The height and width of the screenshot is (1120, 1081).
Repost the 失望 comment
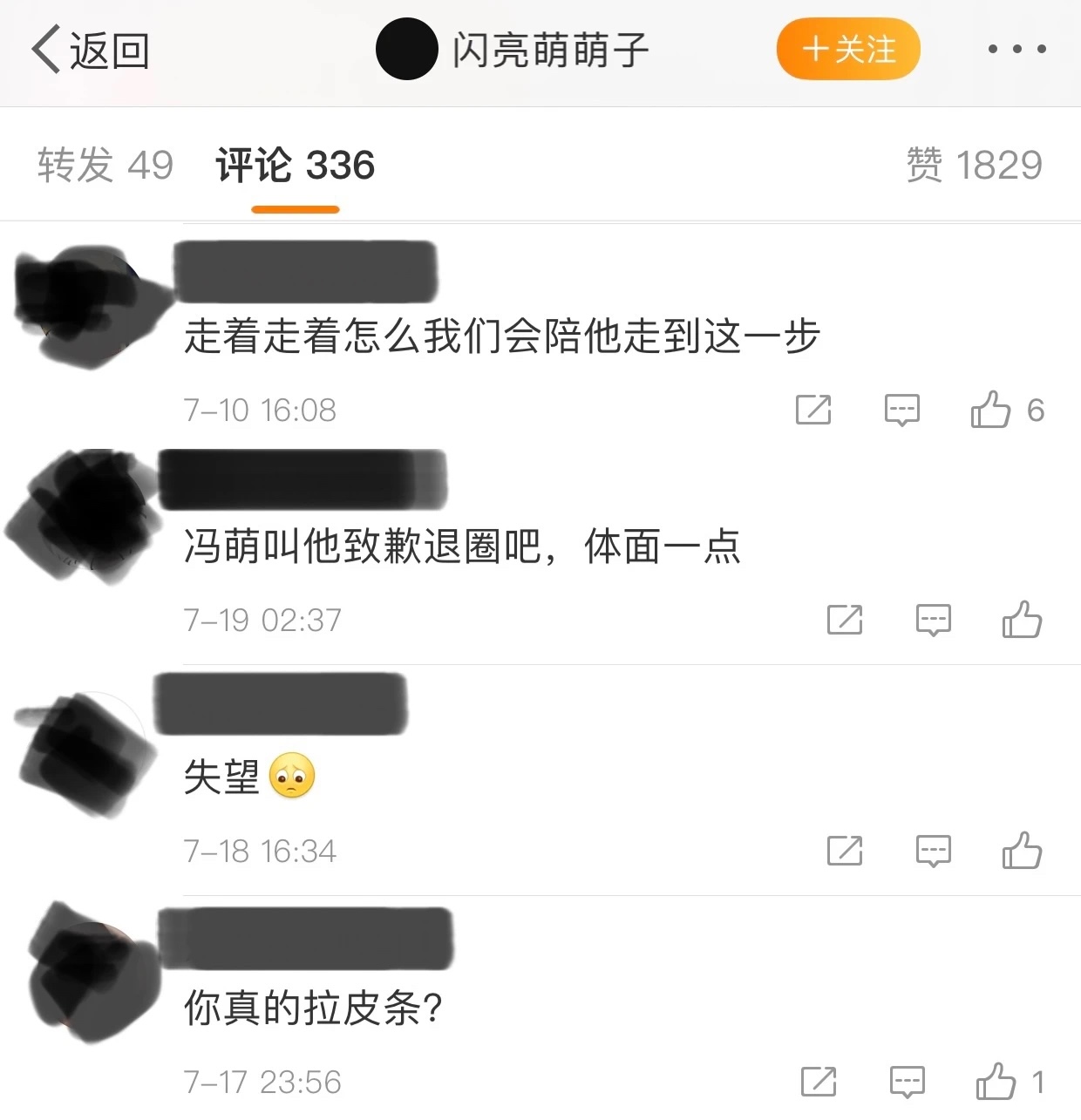click(844, 851)
